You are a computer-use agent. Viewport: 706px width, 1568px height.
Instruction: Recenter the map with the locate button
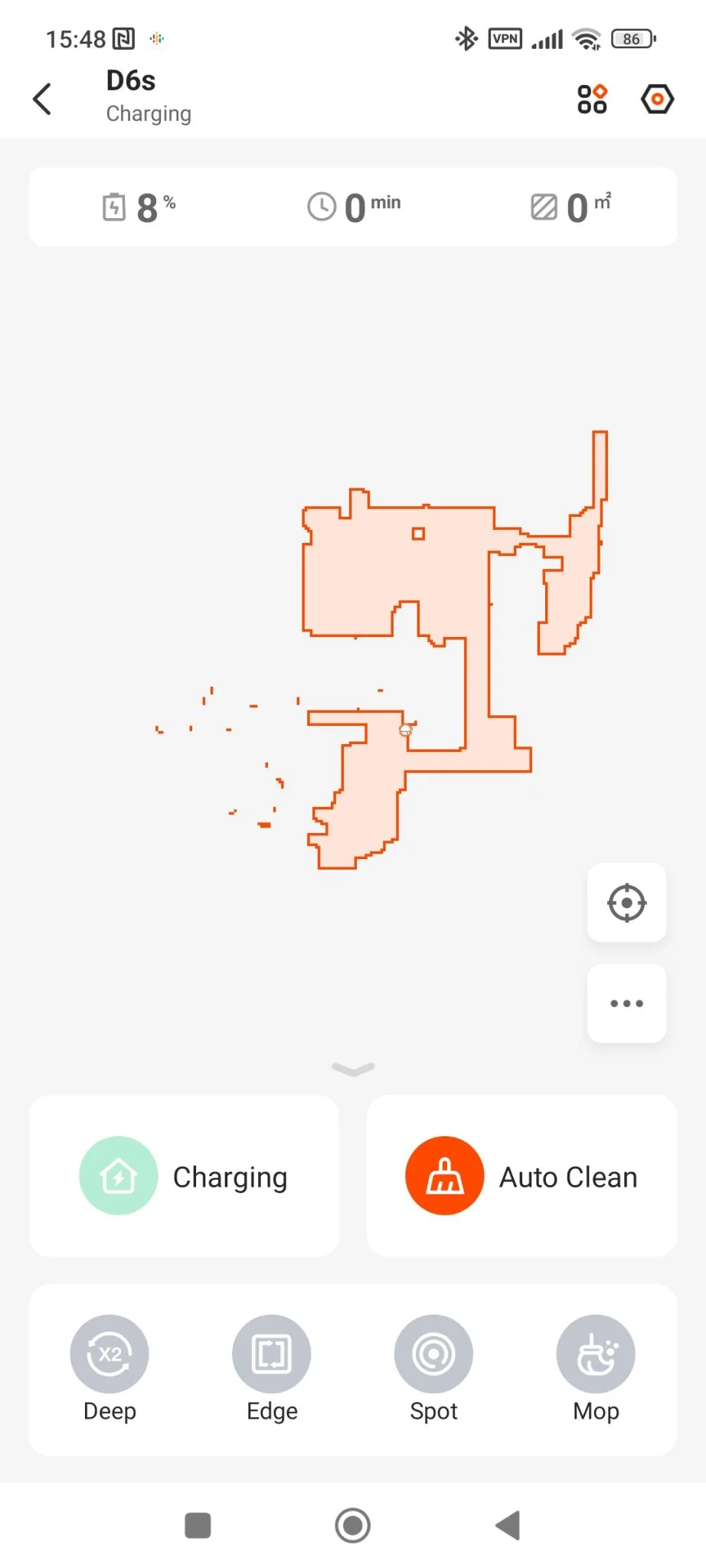tap(626, 903)
